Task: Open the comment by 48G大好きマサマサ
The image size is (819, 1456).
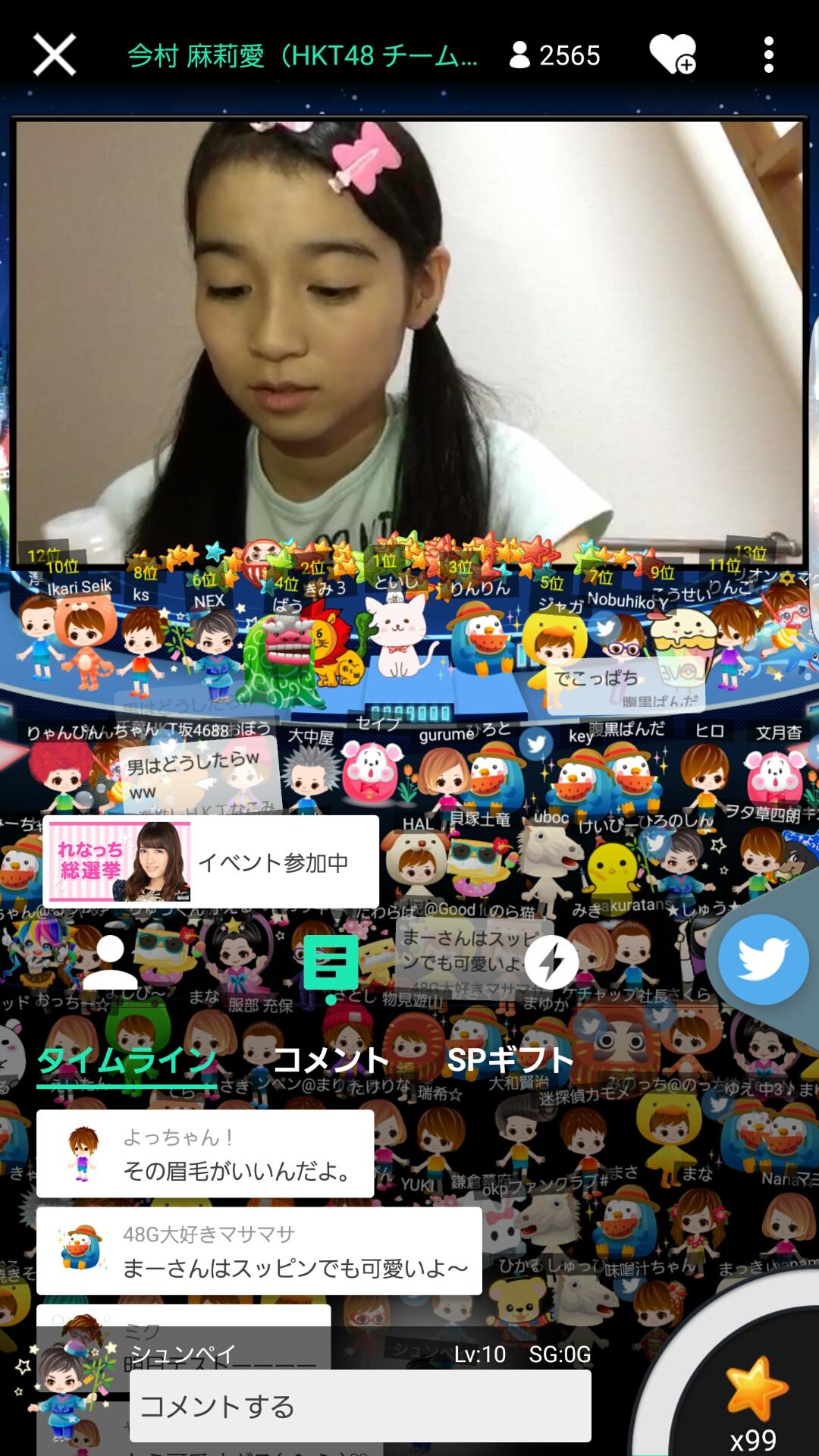Action: 259,1251
